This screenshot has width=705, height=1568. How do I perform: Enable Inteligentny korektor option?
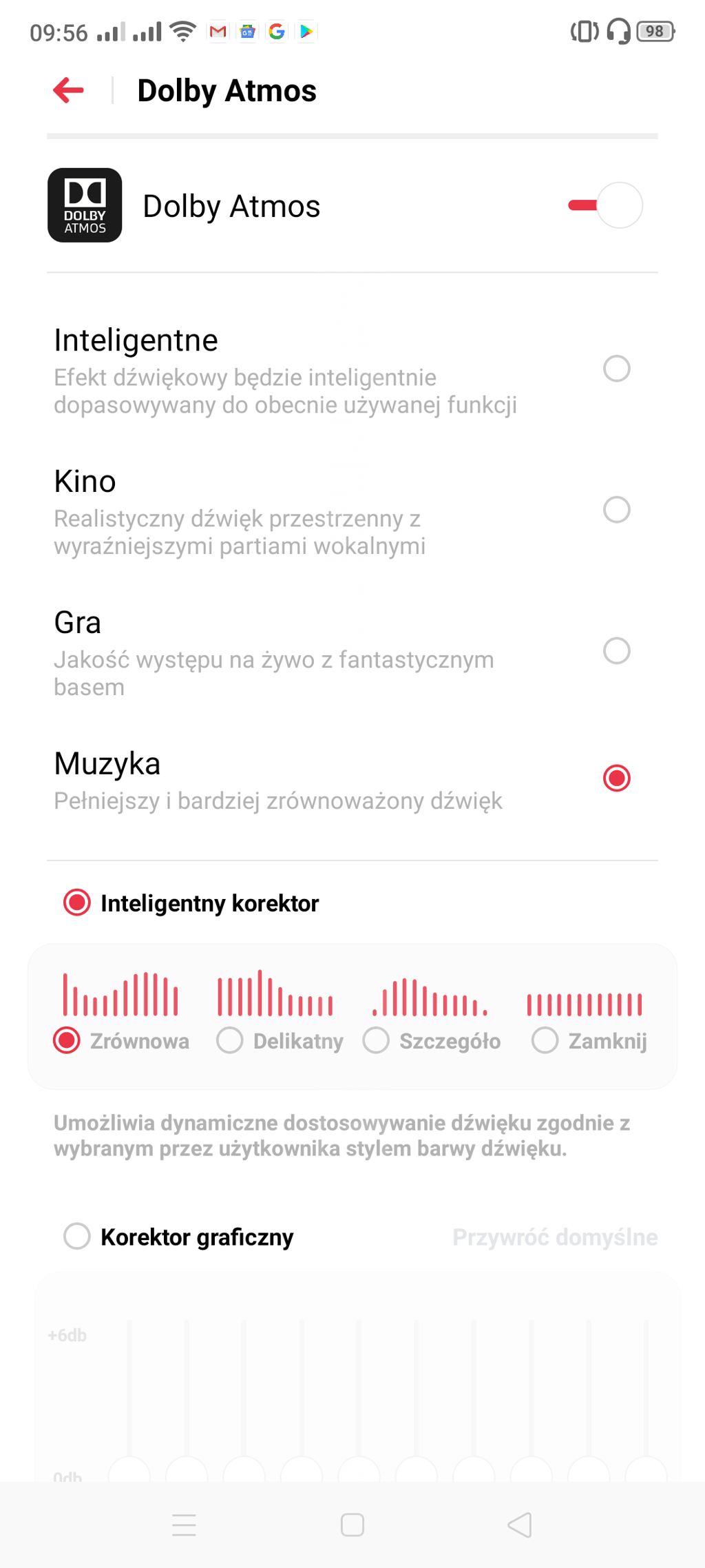click(77, 902)
